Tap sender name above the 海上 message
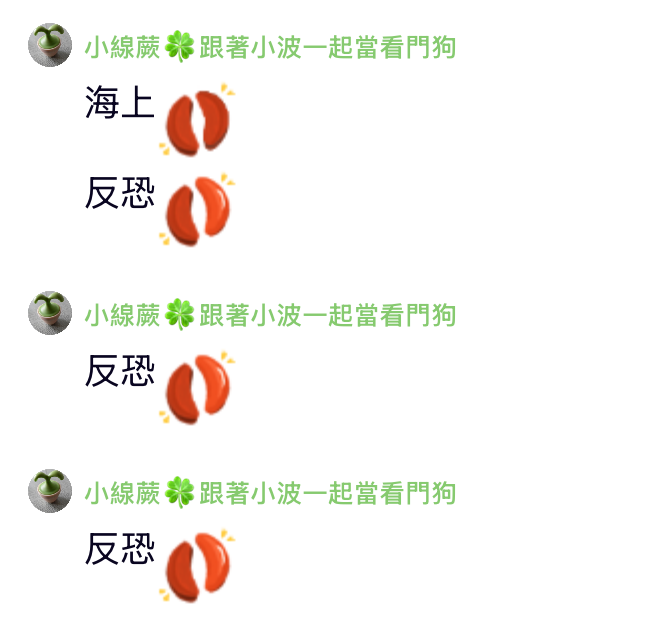This screenshot has height=625, width=658. 270,46
